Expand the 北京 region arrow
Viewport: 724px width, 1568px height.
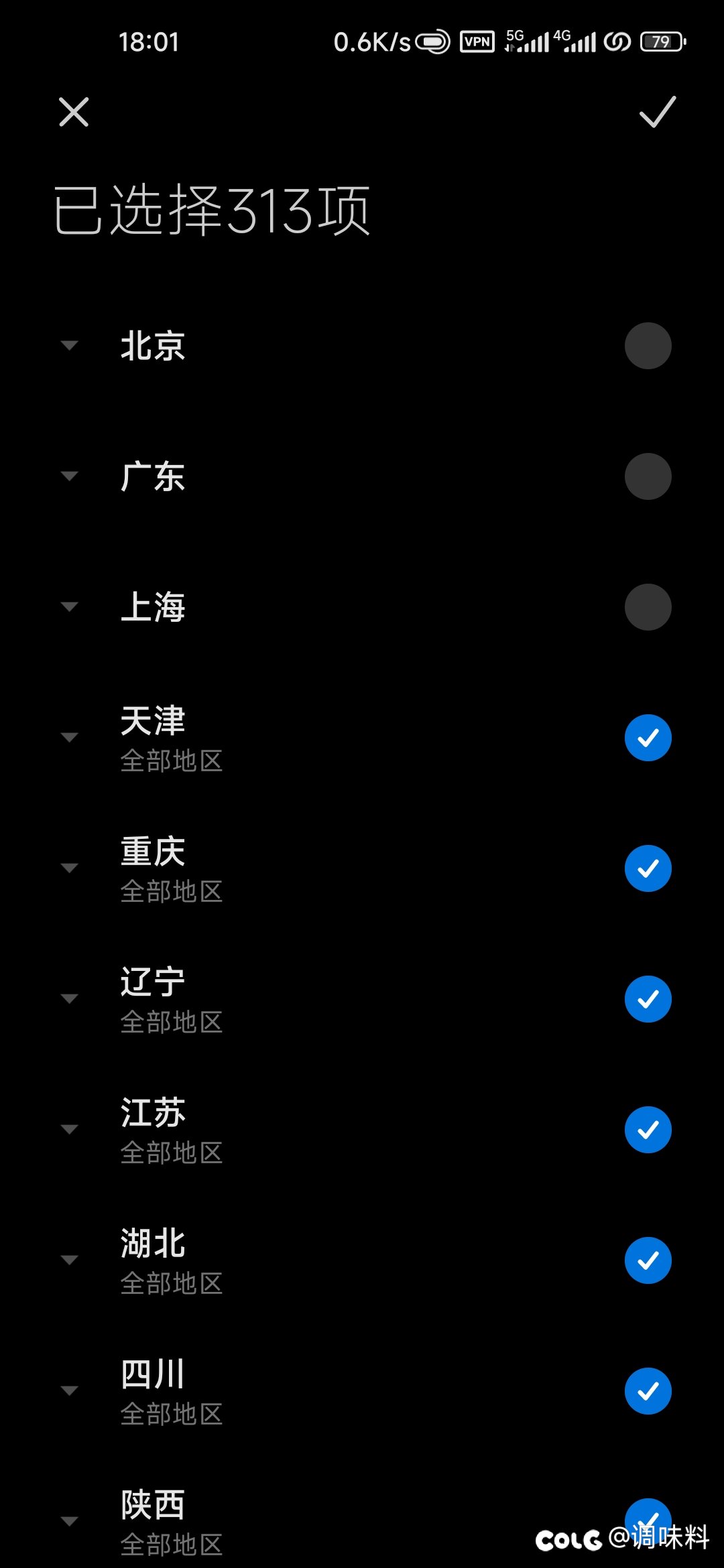(69, 346)
